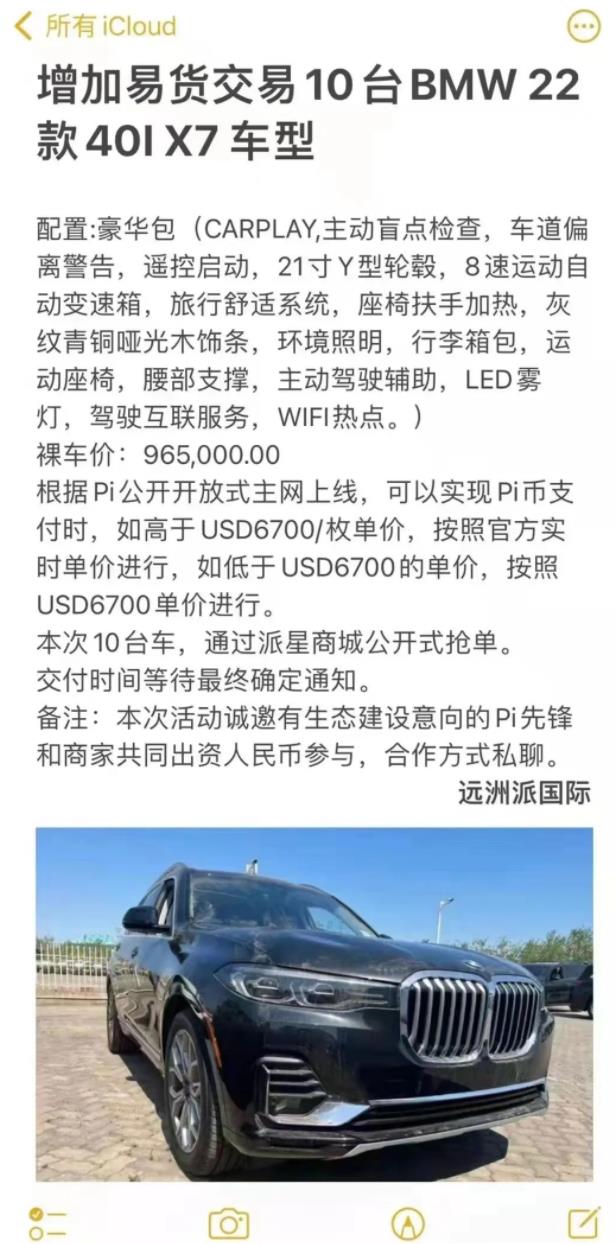Compose a new note

[x=584, y=1221]
